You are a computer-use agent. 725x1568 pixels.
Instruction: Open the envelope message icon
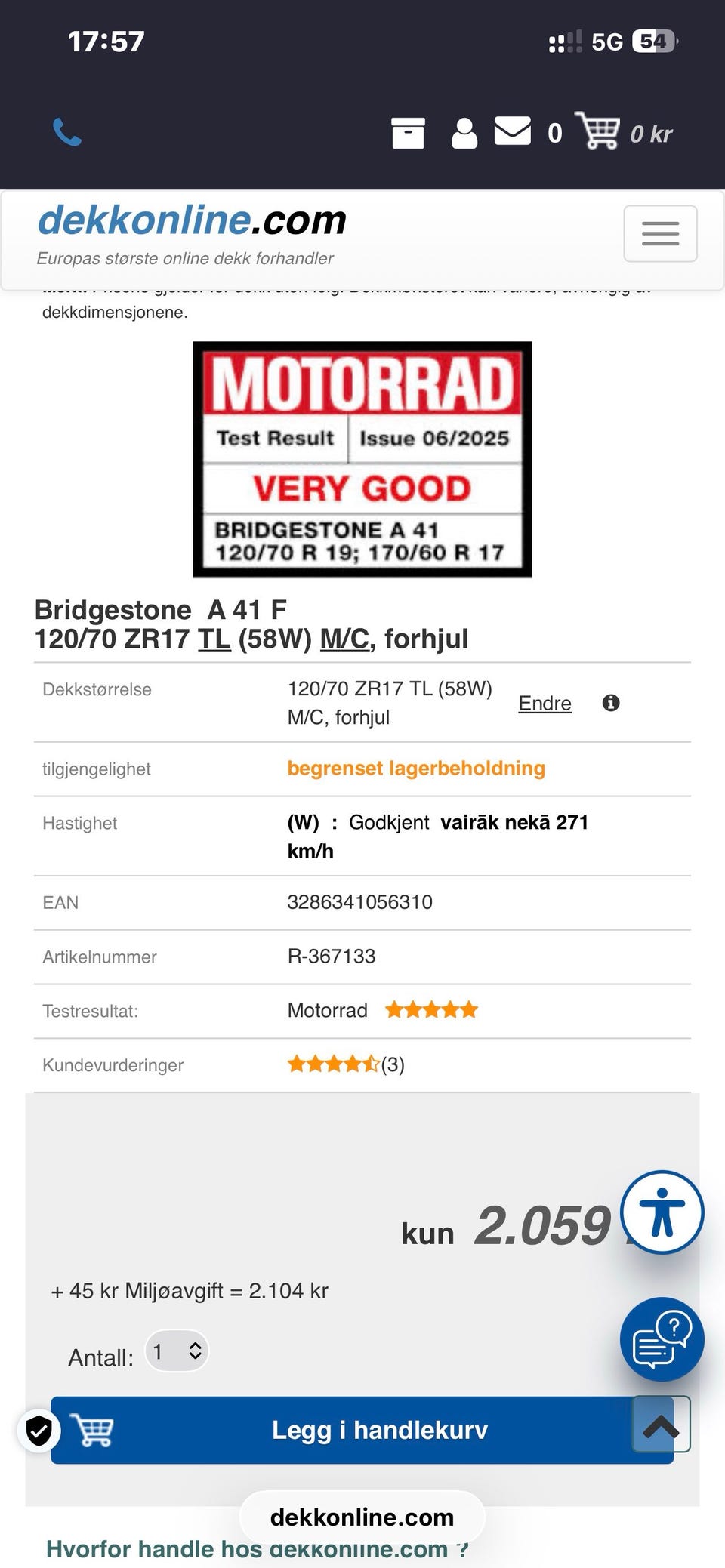[x=514, y=132]
